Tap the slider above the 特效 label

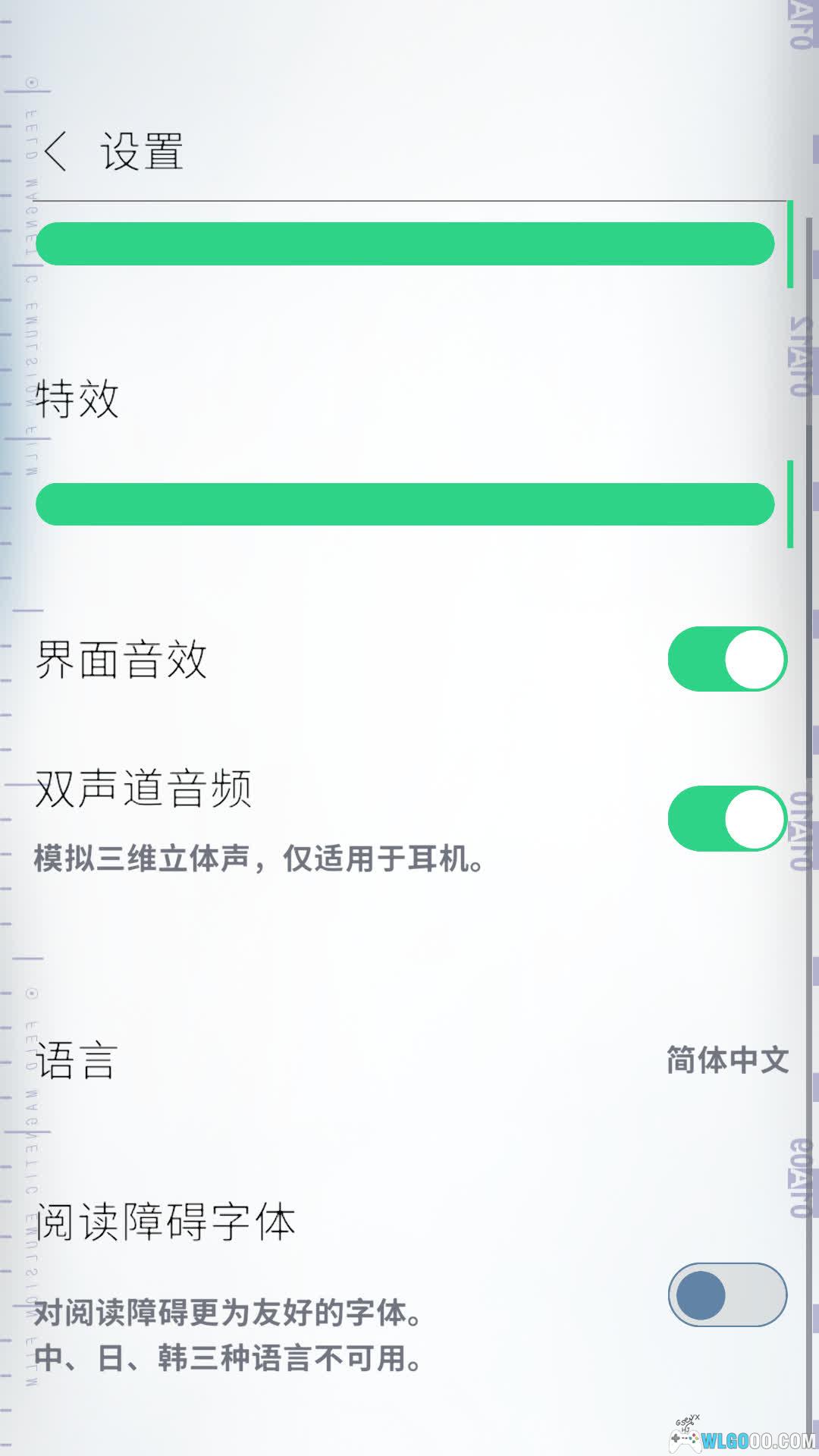point(405,243)
